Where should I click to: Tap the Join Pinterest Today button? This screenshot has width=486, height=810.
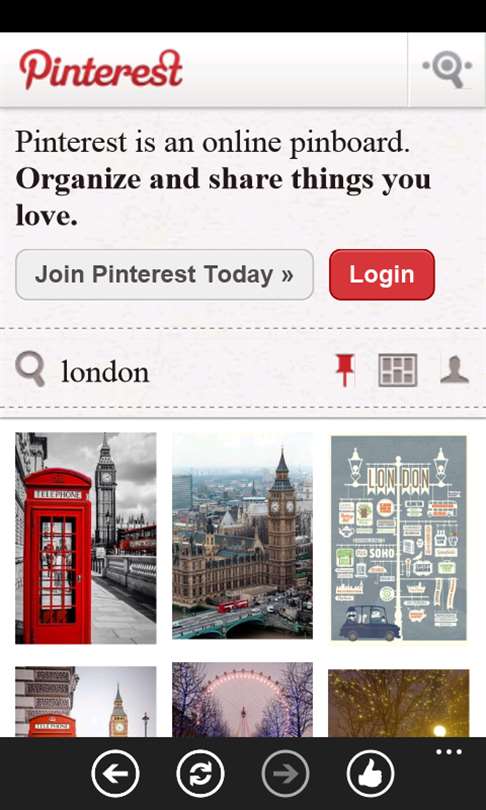coord(164,275)
